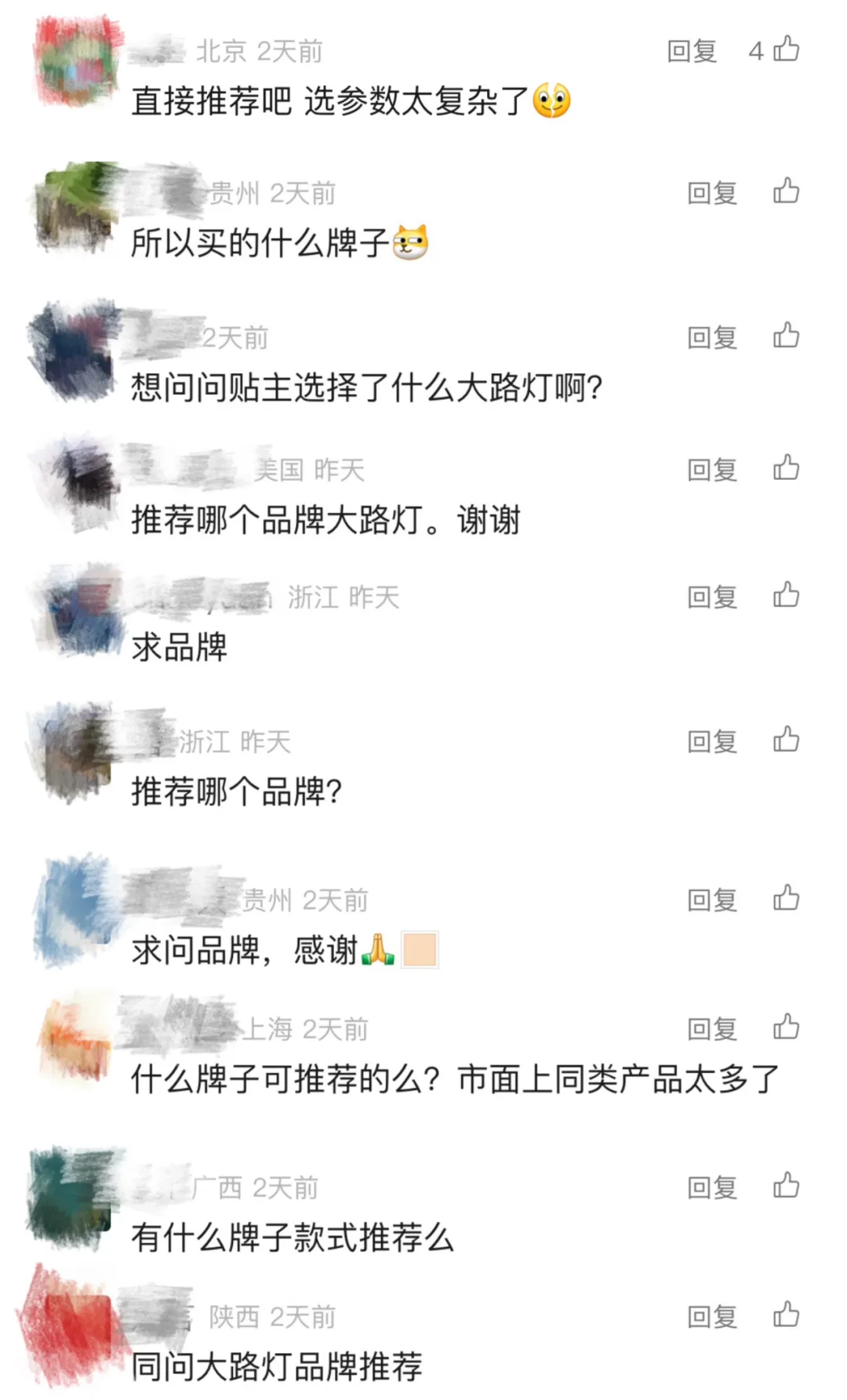
Task: Like the comment 有什么牌子款式推荐么
Action: point(786,1186)
